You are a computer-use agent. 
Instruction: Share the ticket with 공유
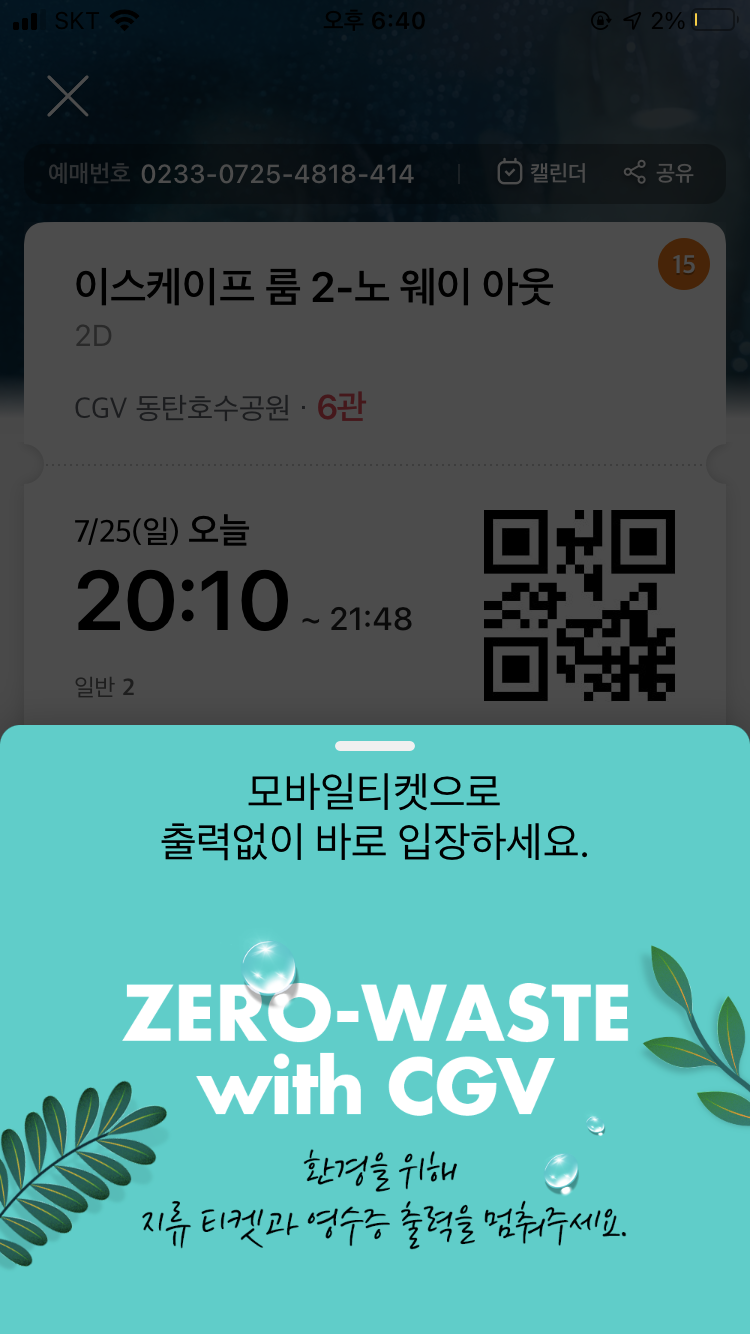tap(659, 173)
